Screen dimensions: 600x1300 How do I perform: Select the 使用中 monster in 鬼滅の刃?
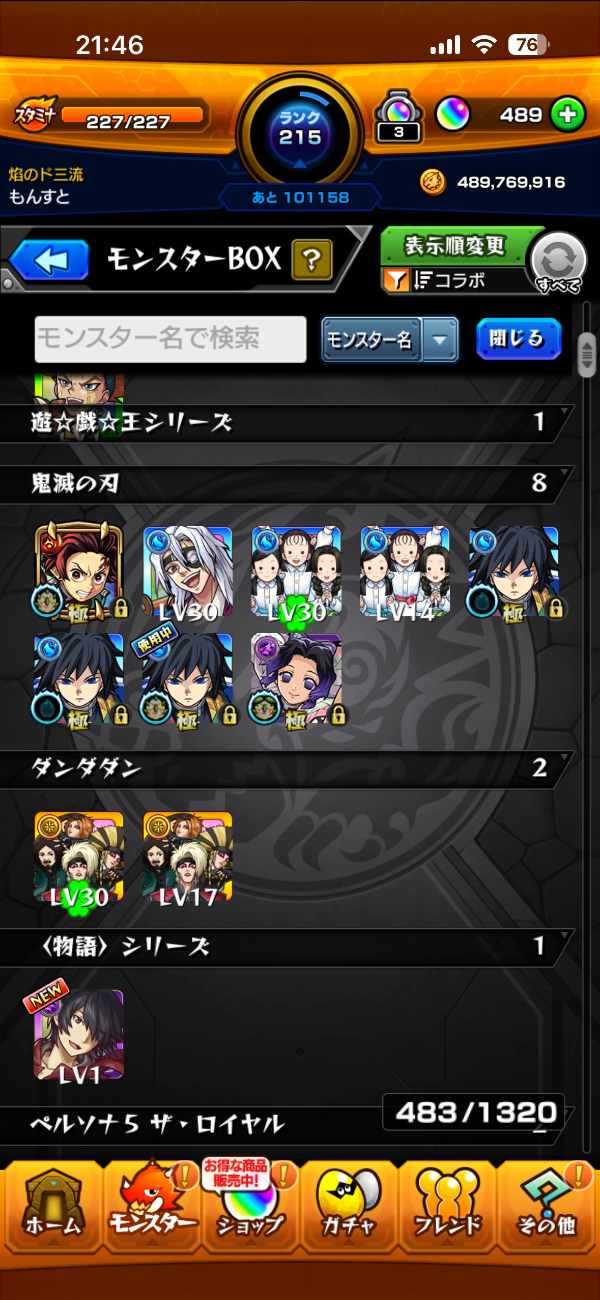[188, 680]
